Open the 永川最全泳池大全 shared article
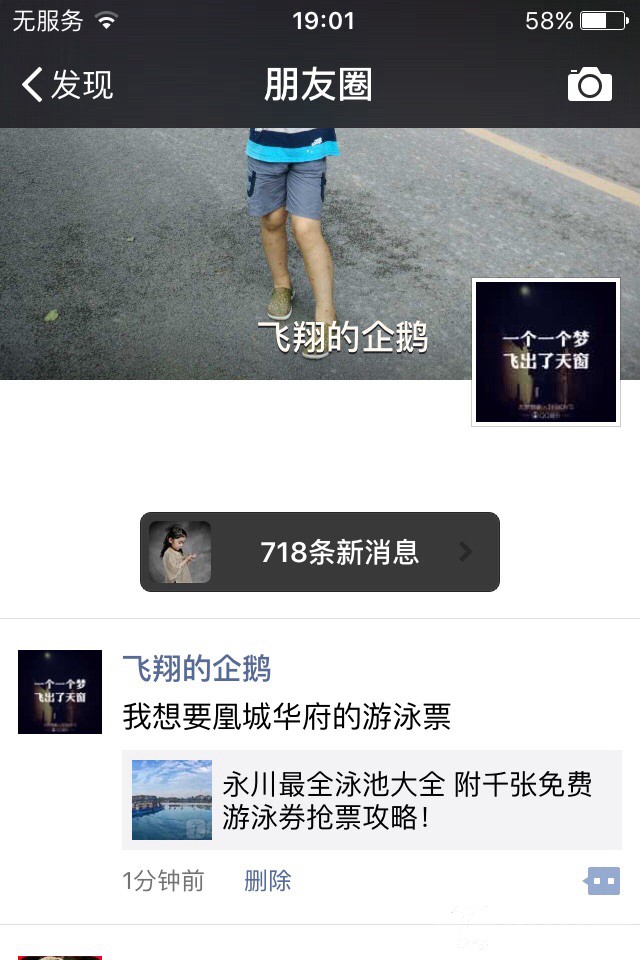The image size is (640, 960). pyautogui.click(x=371, y=800)
